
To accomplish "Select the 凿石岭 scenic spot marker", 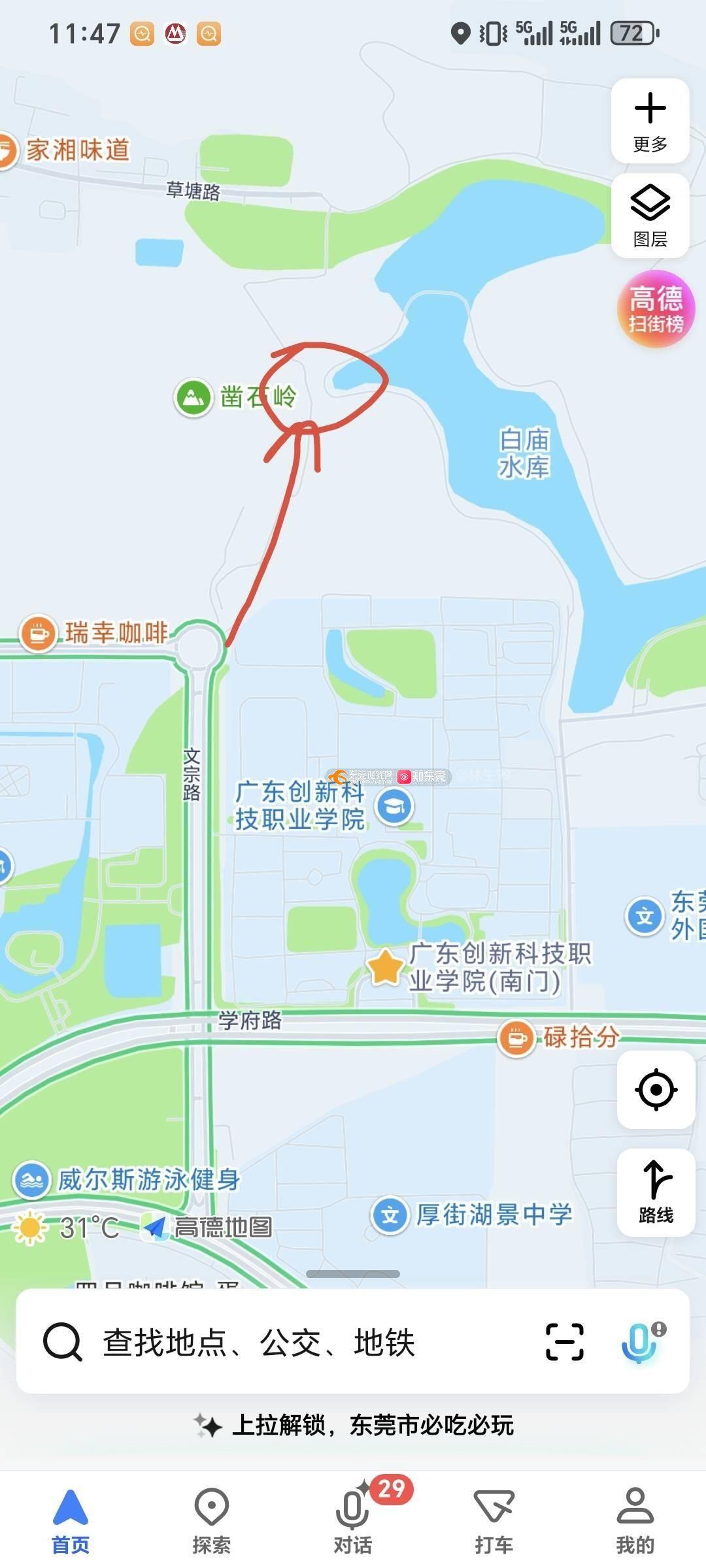I will (193, 397).
